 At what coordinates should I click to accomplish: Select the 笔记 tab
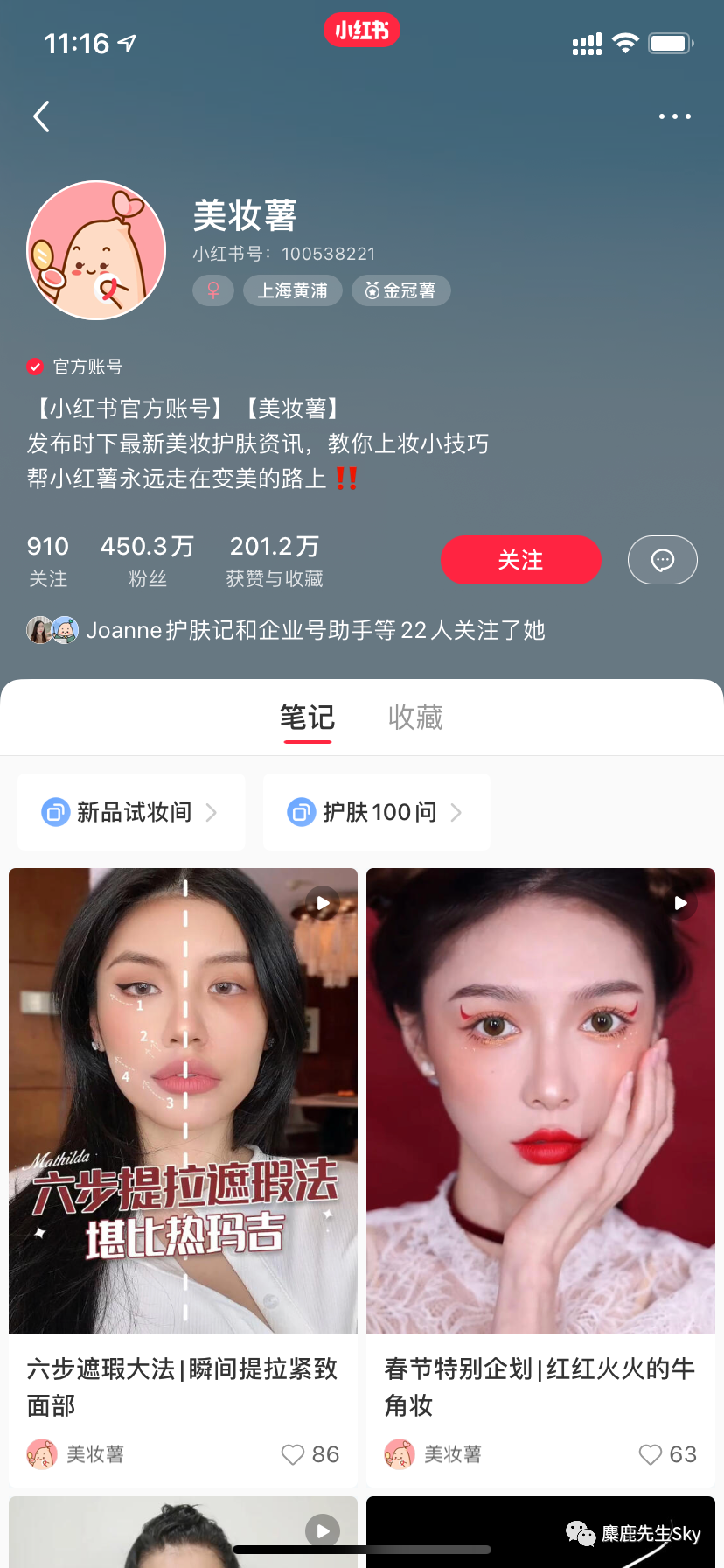pos(307,717)
